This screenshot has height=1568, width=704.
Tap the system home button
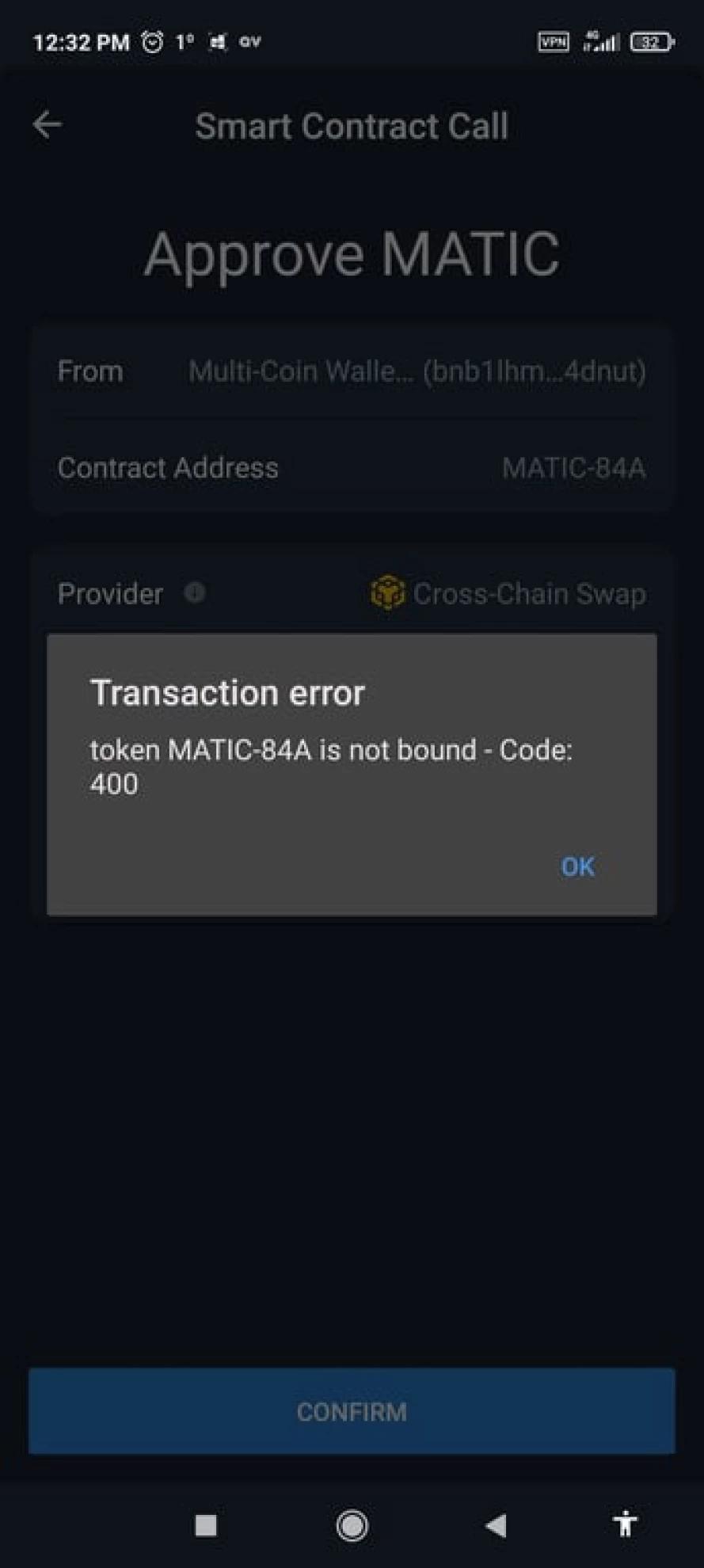tap(352, 1524)
